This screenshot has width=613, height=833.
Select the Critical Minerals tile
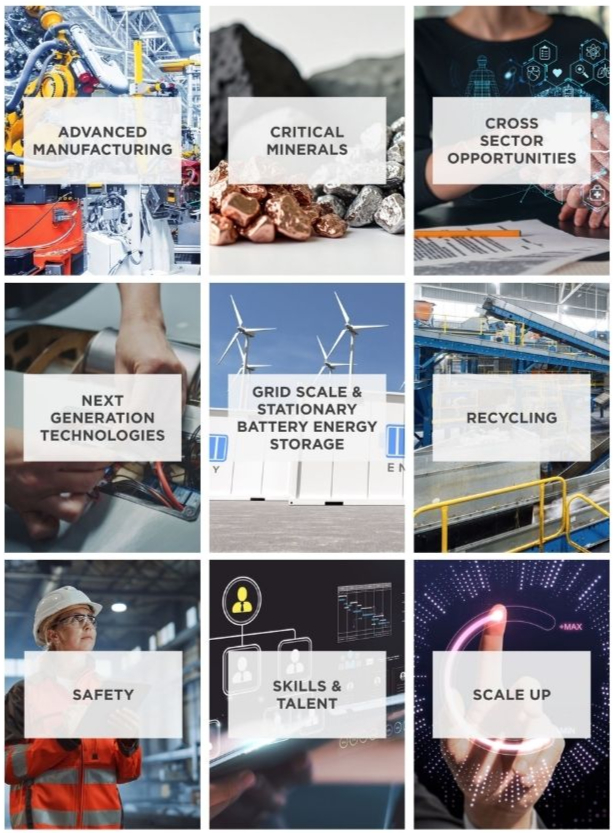coord(307,140)
